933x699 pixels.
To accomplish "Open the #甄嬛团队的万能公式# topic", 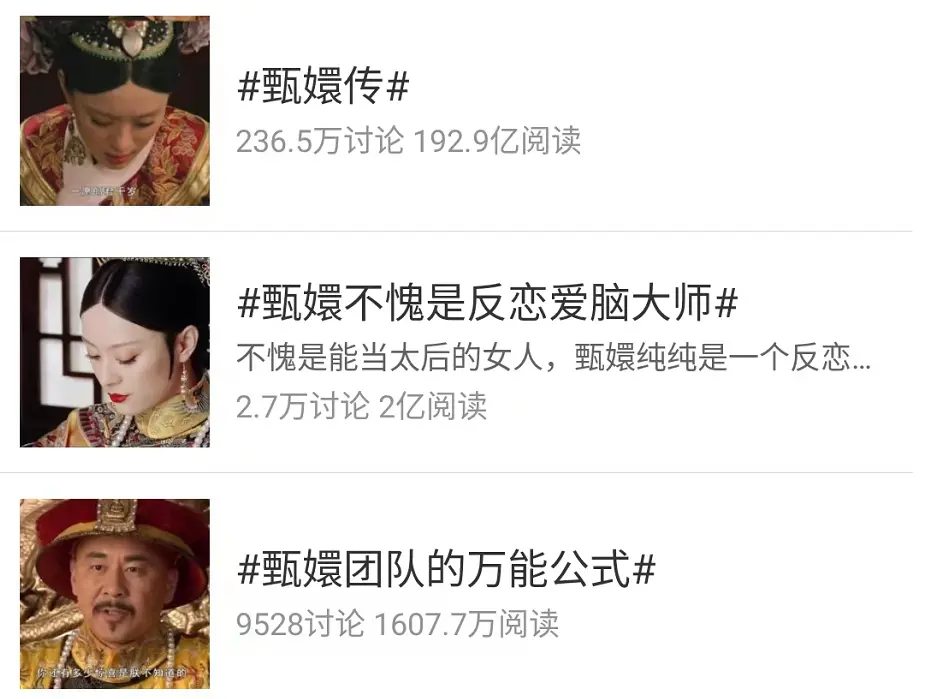I will 446,571.
